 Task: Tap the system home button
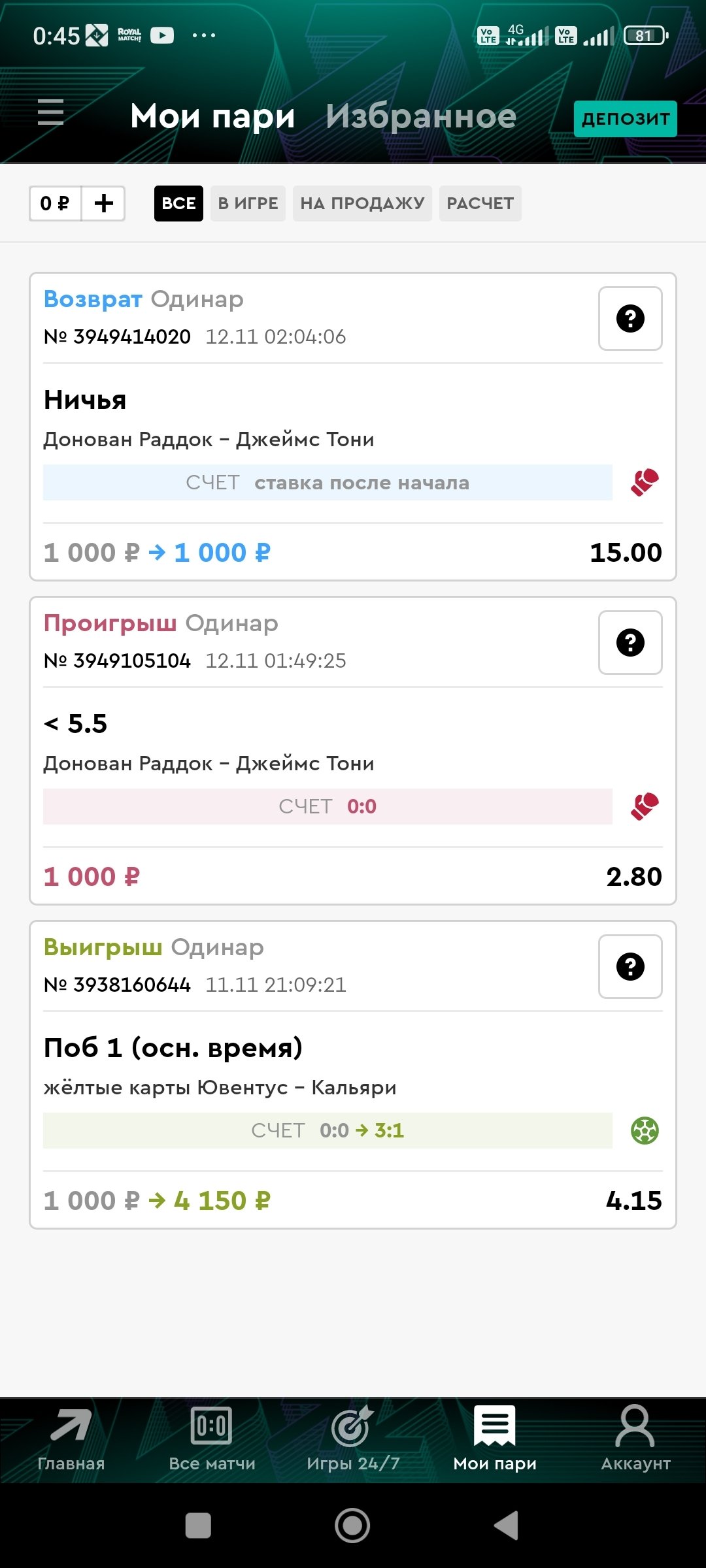click(352, 1526)
